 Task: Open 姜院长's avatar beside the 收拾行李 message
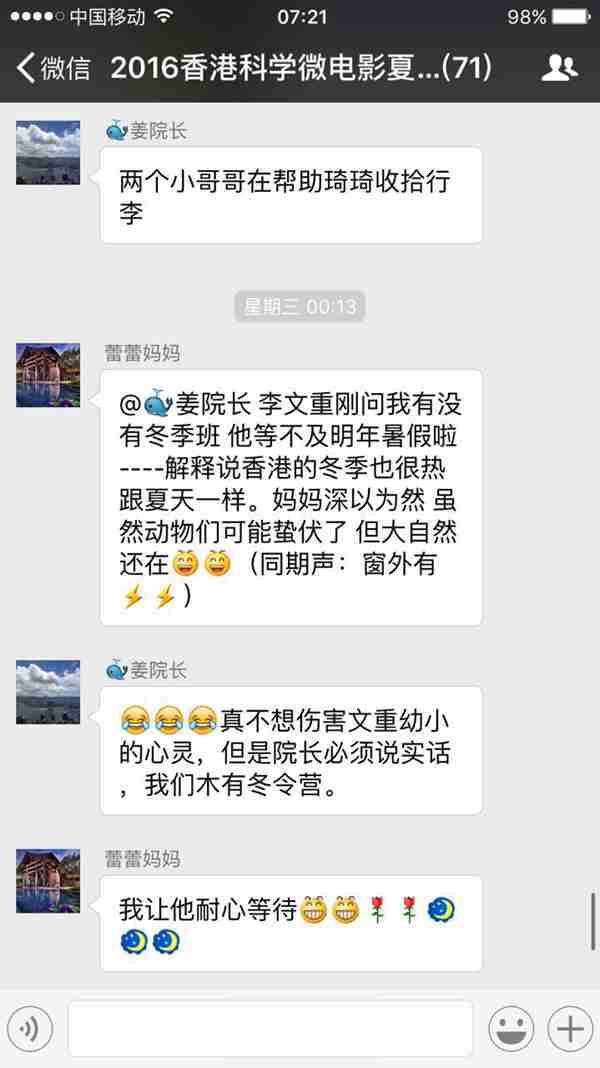click(x=48, y=153)
